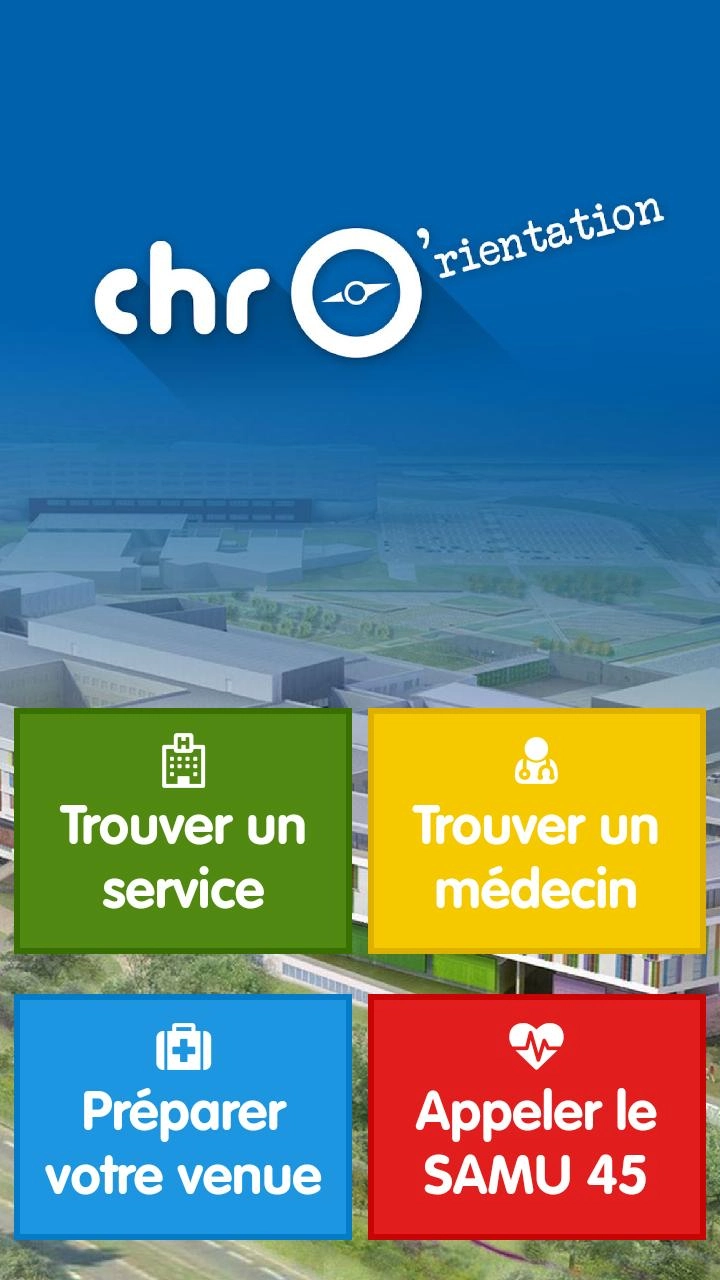Viewport: 720px width, 1280px height.
Task: Tap Appeler le SAMU 45 button
Action: click(537, 1116)
